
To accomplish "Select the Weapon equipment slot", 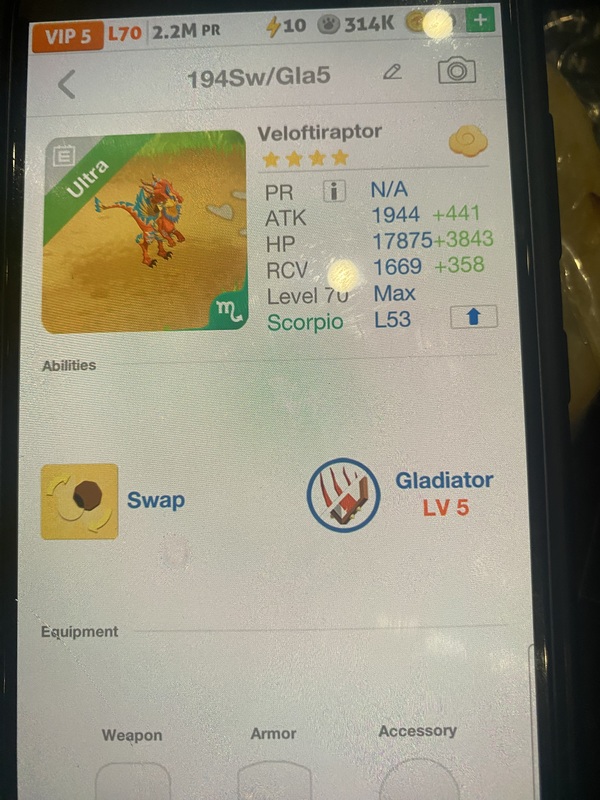I will [132, 778].
